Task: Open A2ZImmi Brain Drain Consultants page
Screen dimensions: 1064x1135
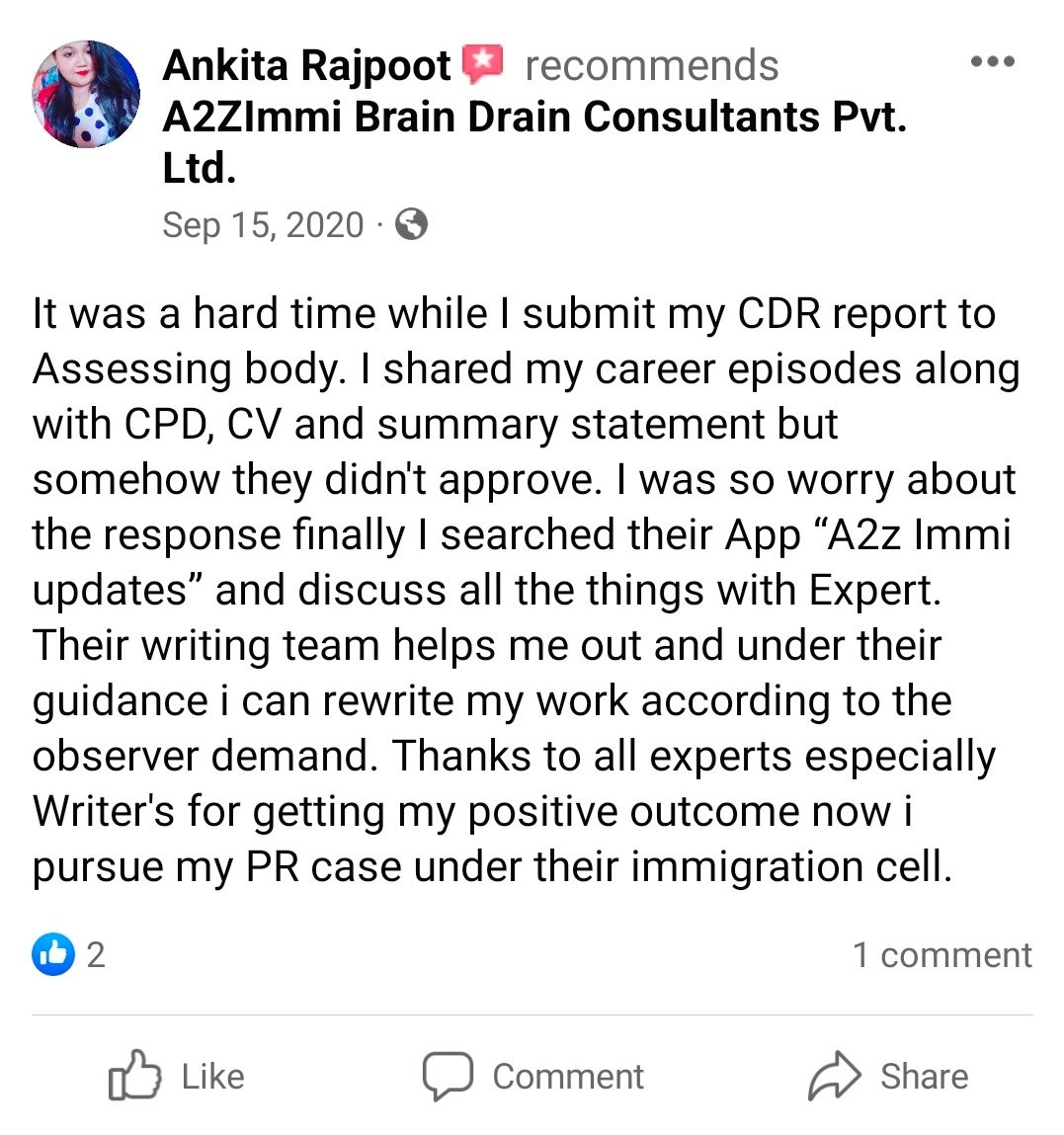Action: [x=533, y=118]
